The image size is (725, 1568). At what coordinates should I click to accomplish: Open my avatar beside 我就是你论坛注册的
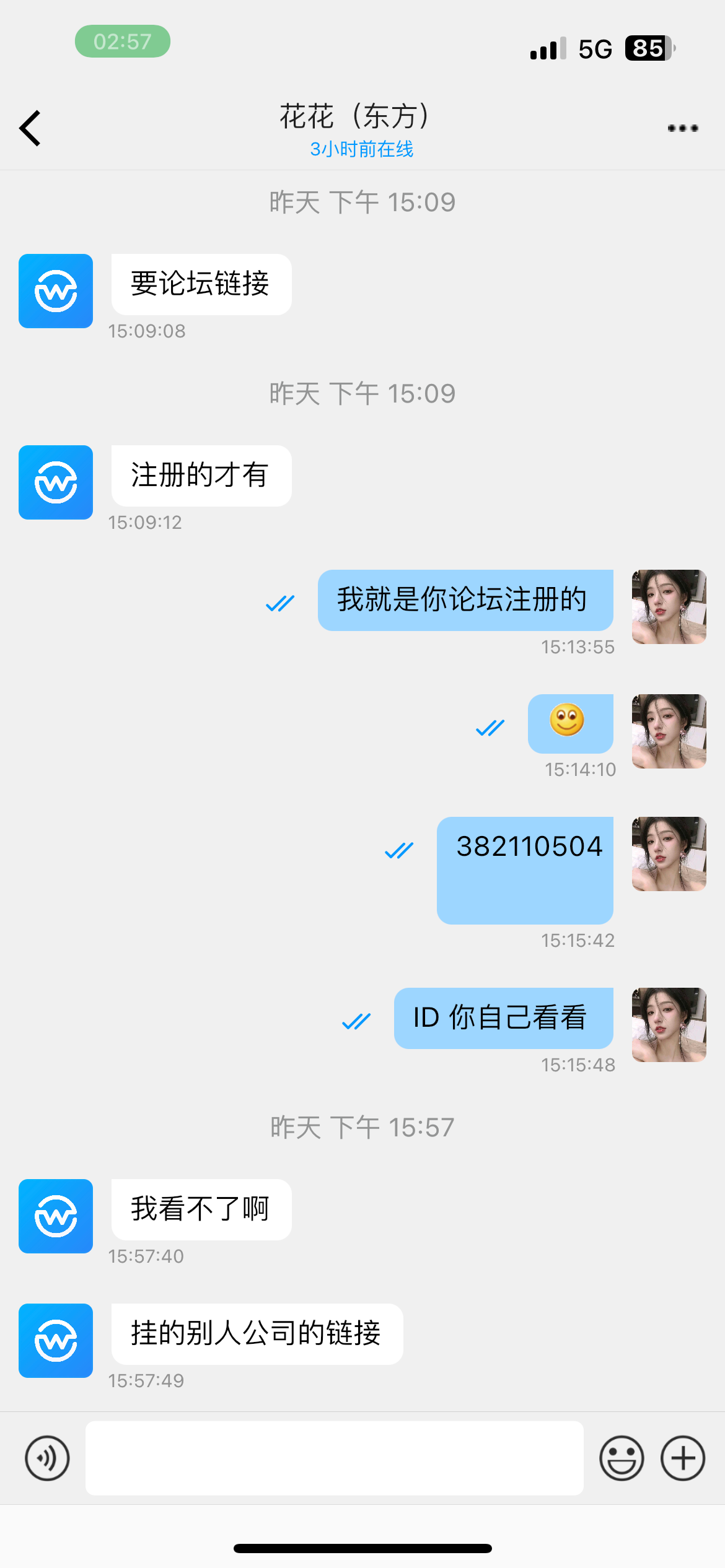point(669,607)
